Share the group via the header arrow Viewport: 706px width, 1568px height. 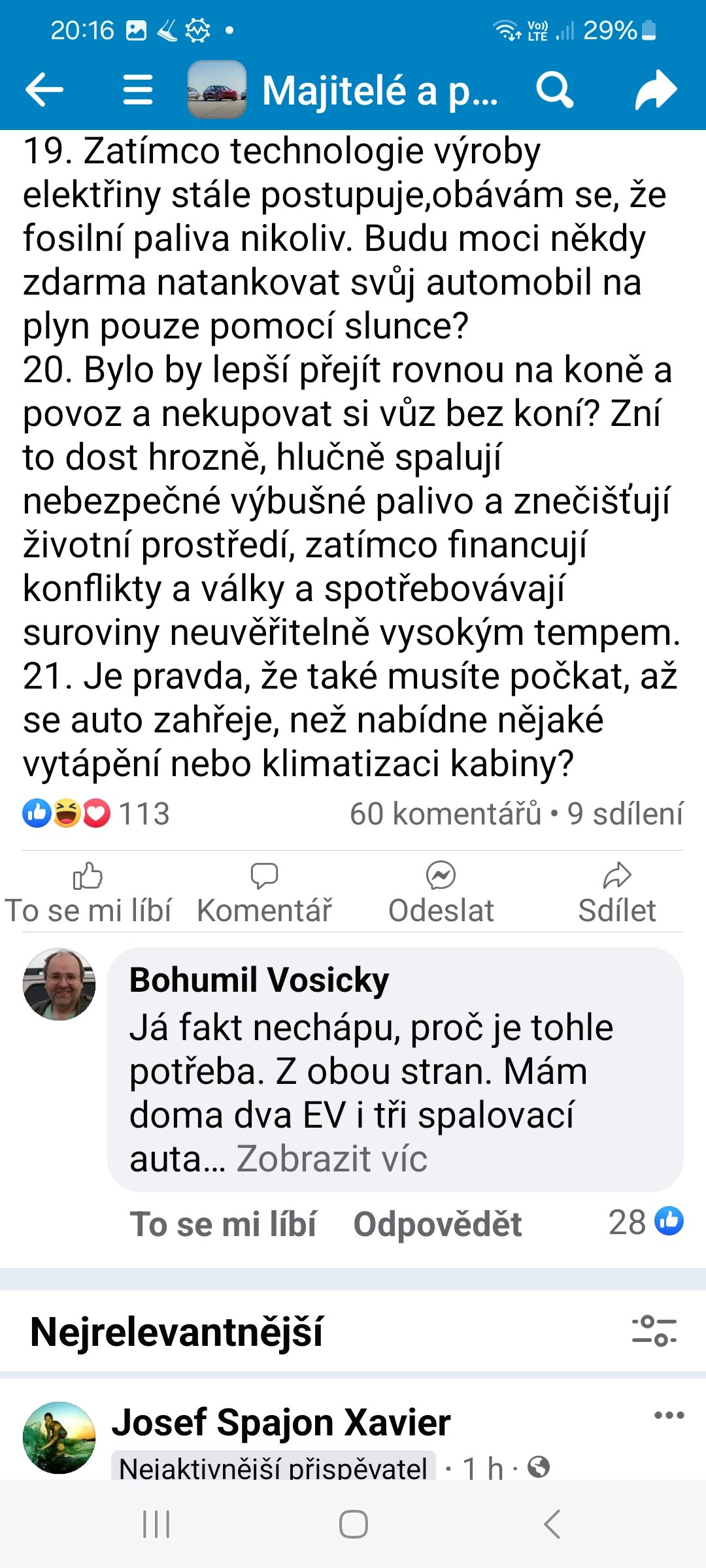[x=656, y=90]
